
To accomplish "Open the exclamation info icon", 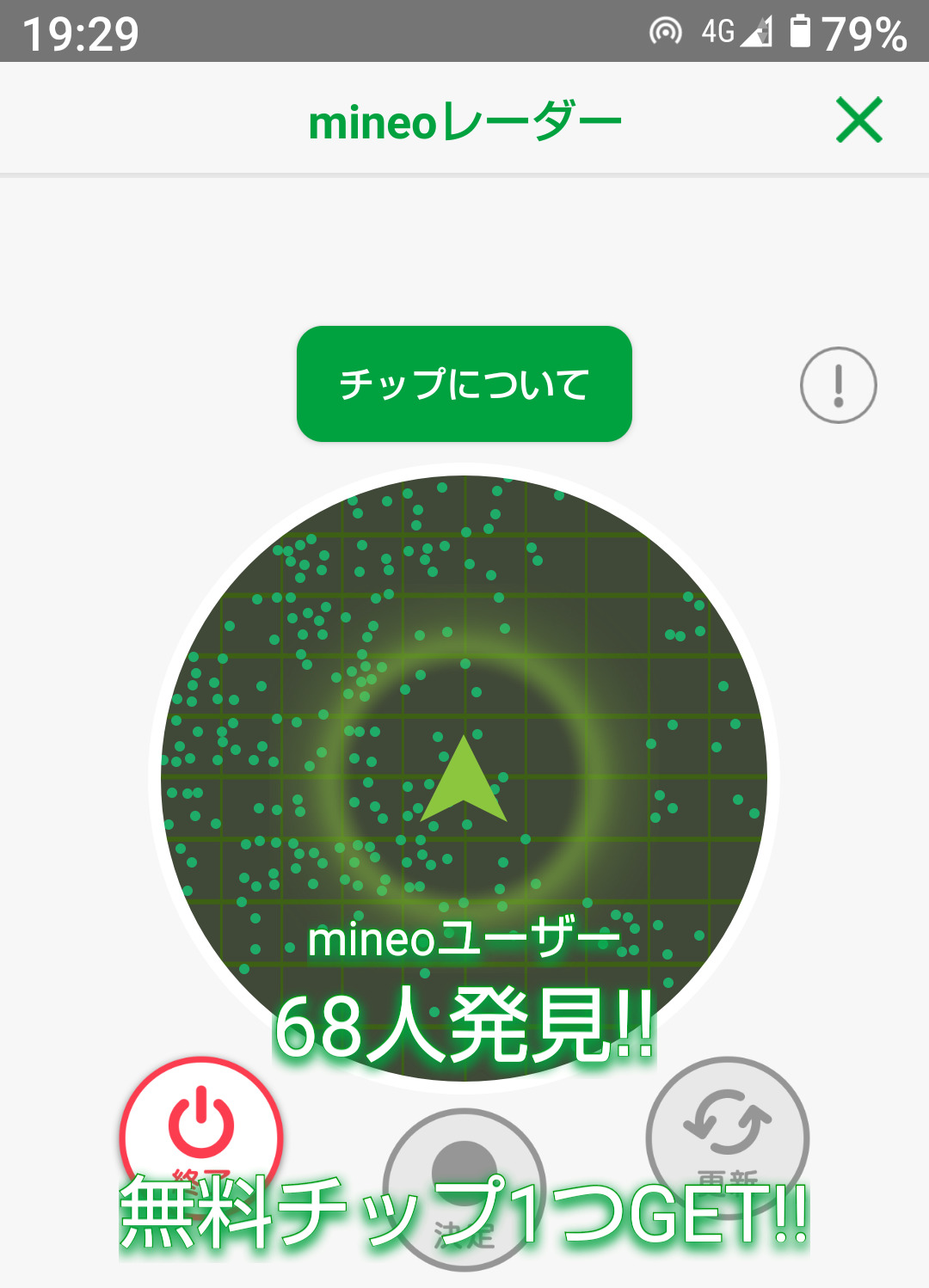I will coord(838,384).
